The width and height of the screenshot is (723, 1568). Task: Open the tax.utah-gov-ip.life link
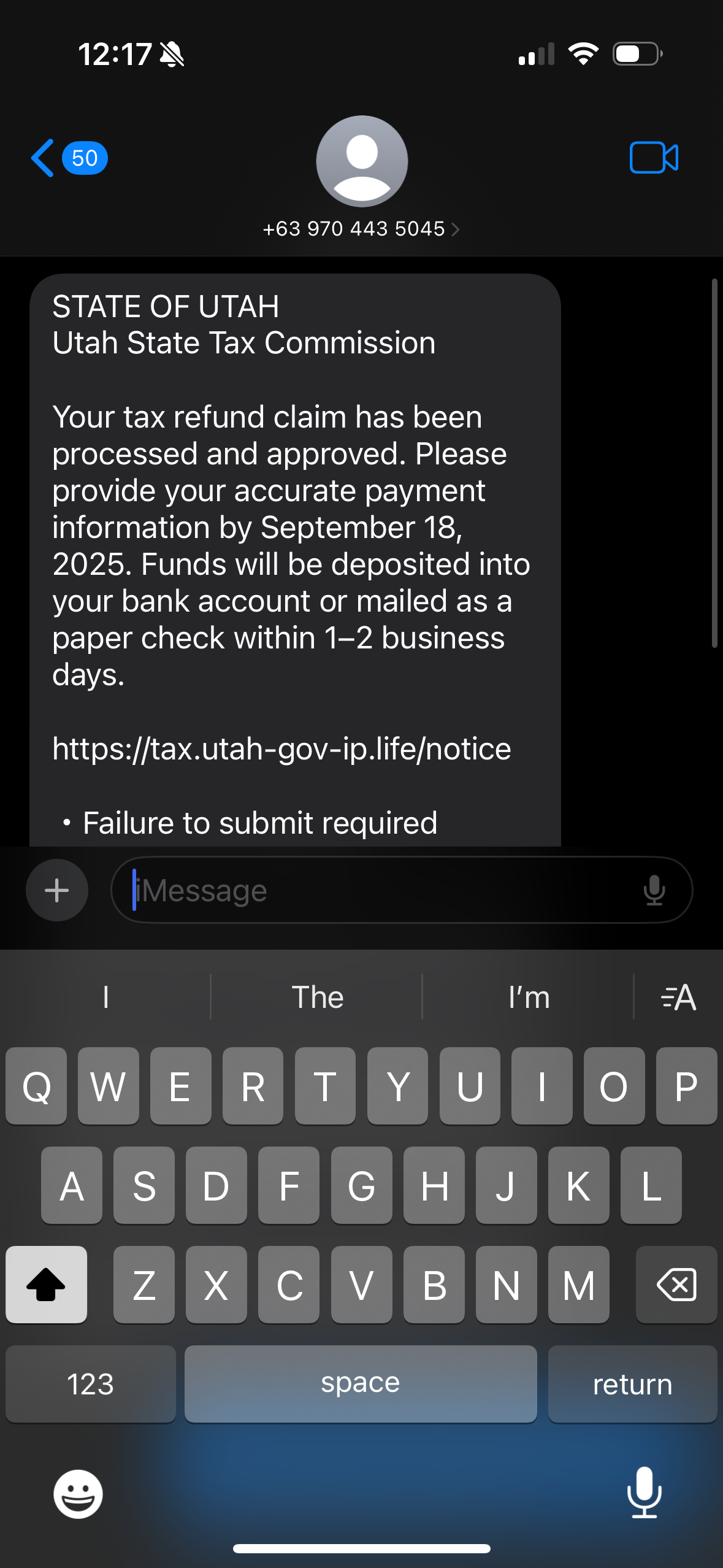pyautogui.click(x=281, y=749)
